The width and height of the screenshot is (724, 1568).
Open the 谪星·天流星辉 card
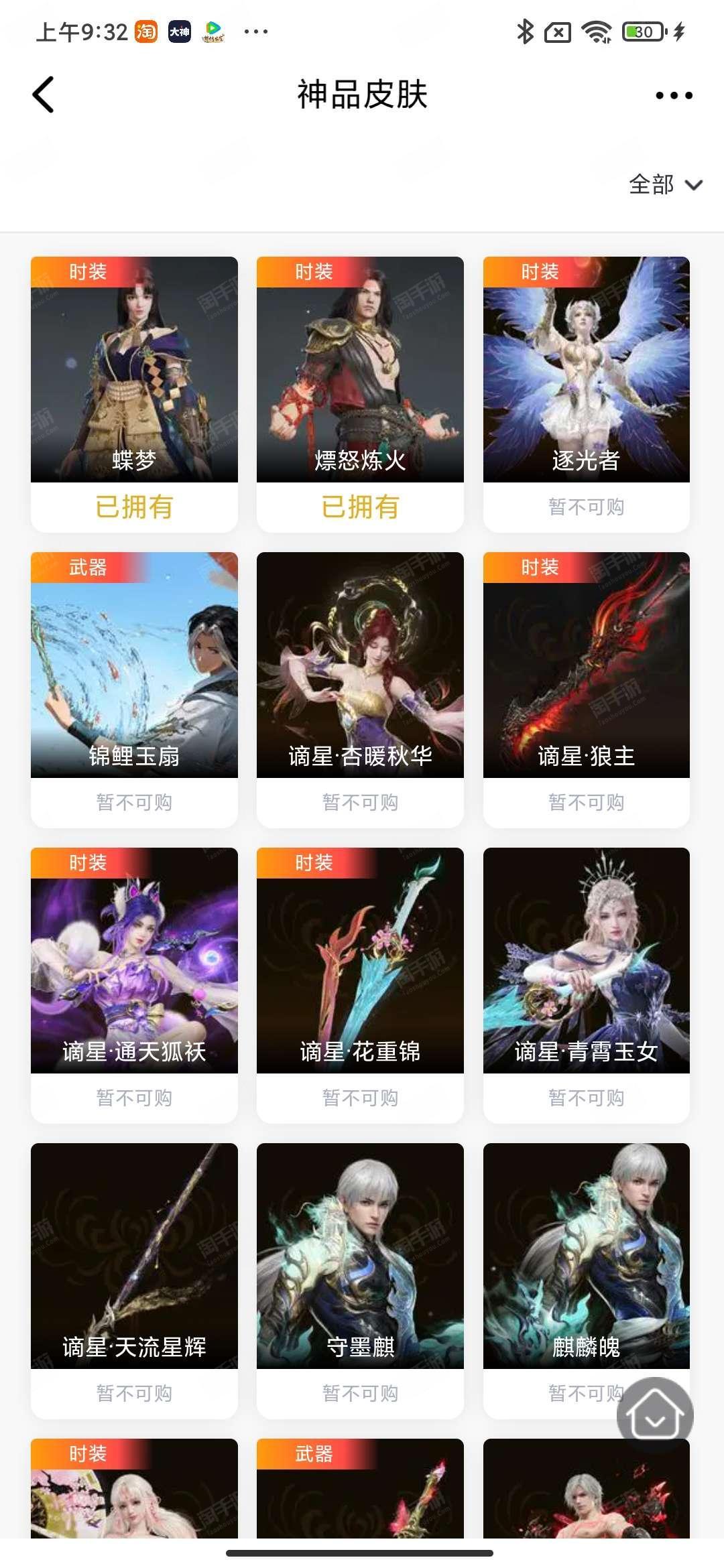coord(134,1256)
